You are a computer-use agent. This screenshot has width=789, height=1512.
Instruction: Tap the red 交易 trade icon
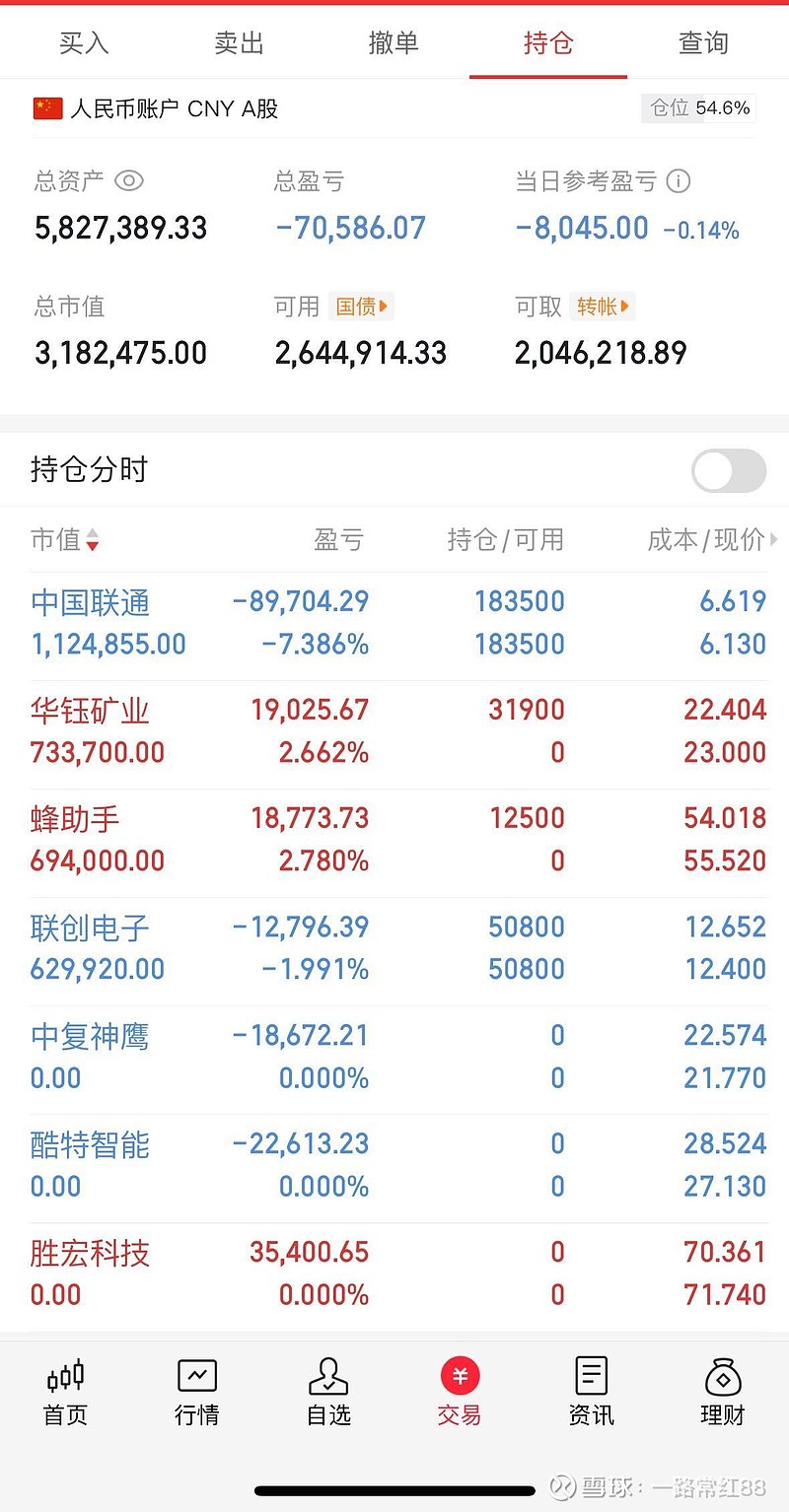(x=459, y=1390)
